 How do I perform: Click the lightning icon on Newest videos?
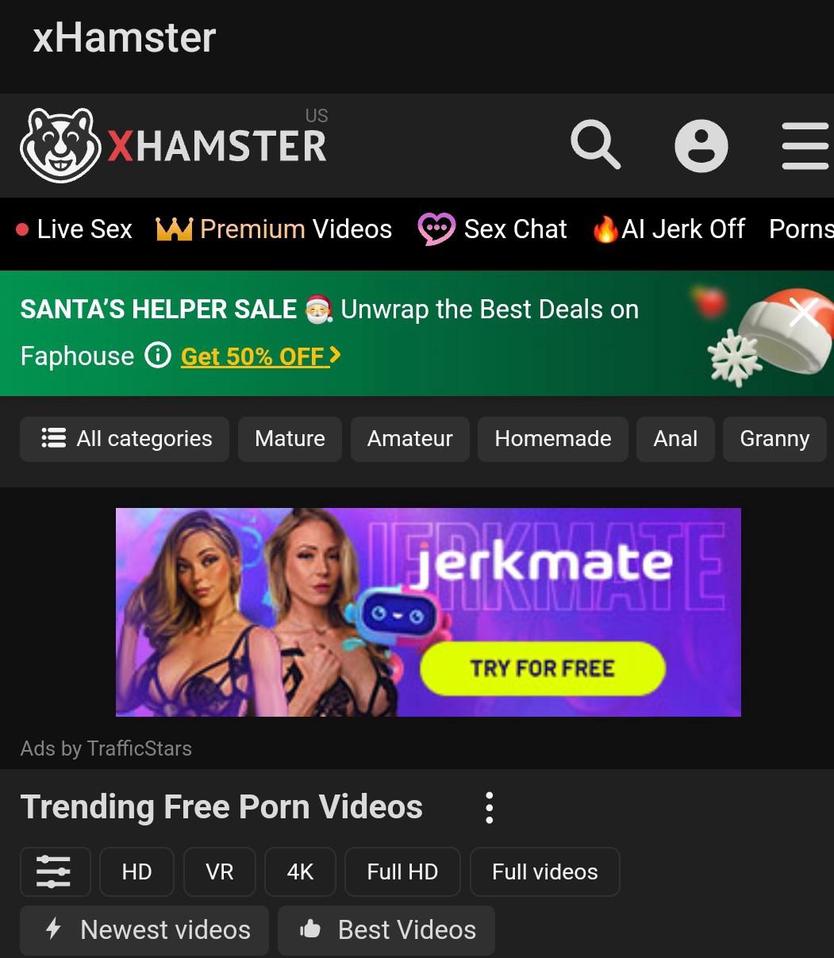tap(55, 930)
